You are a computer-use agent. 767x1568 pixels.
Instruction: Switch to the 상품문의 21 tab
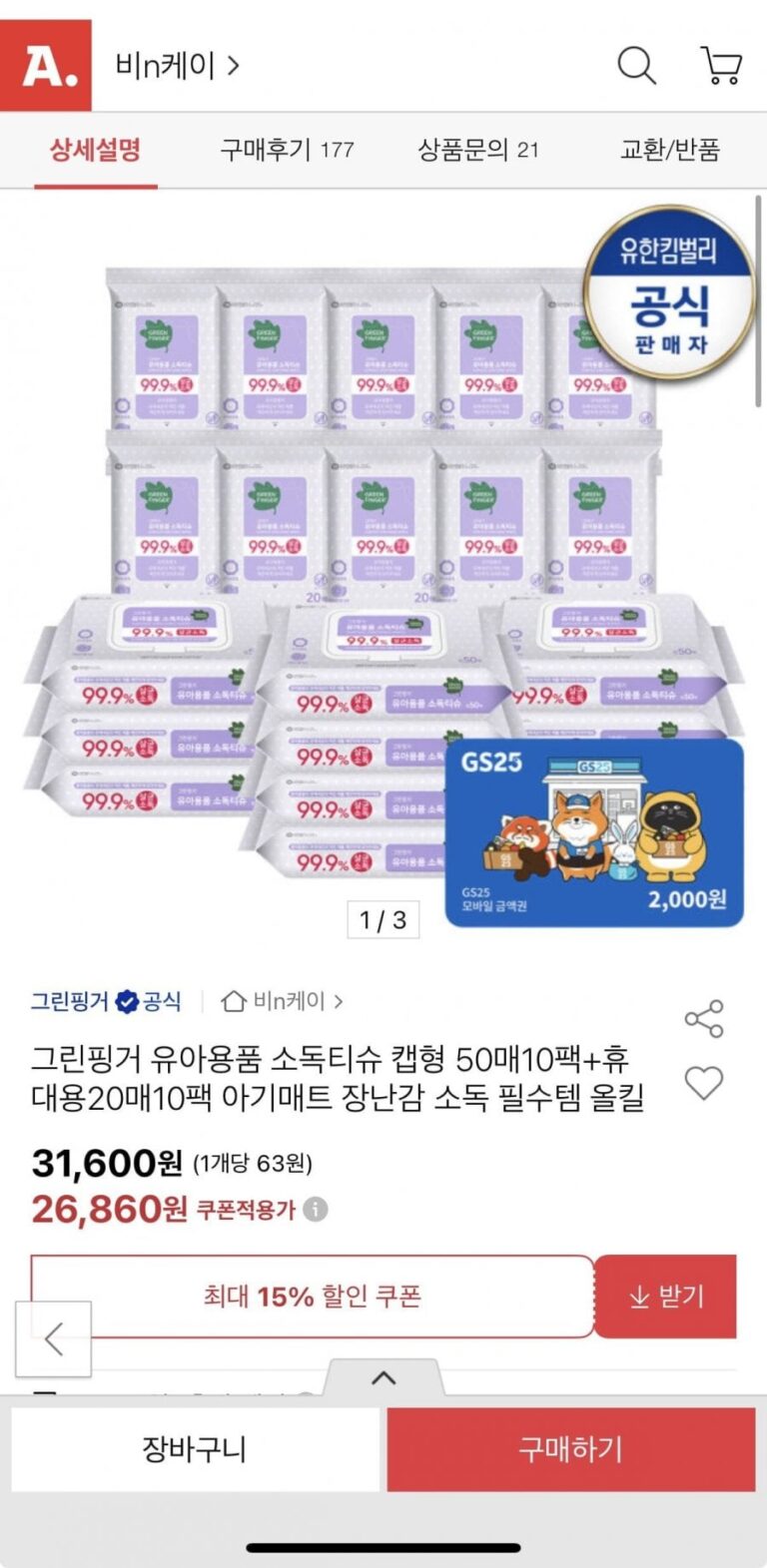(478, 151)
